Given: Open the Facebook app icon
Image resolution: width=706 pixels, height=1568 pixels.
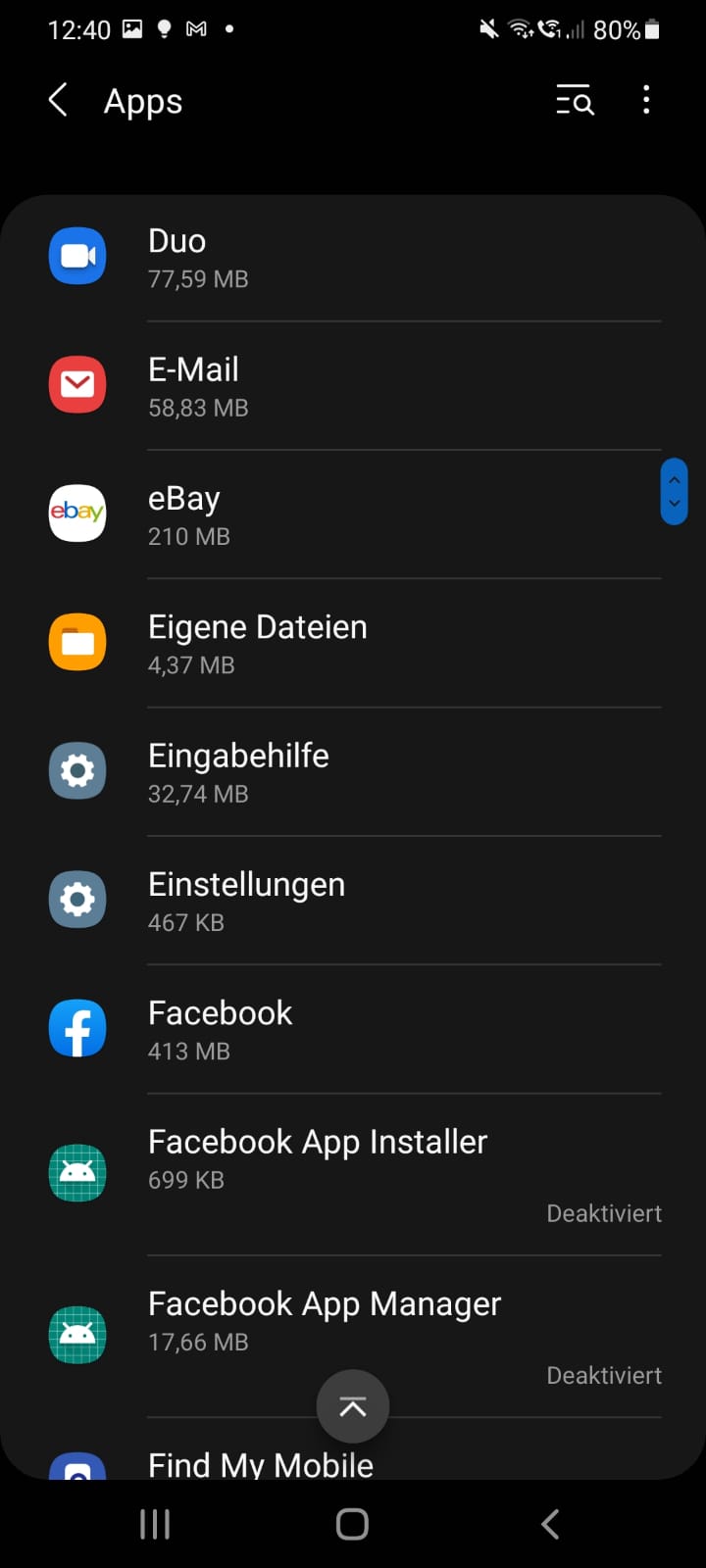Looking at the screenshot, I should point(76,1028).
